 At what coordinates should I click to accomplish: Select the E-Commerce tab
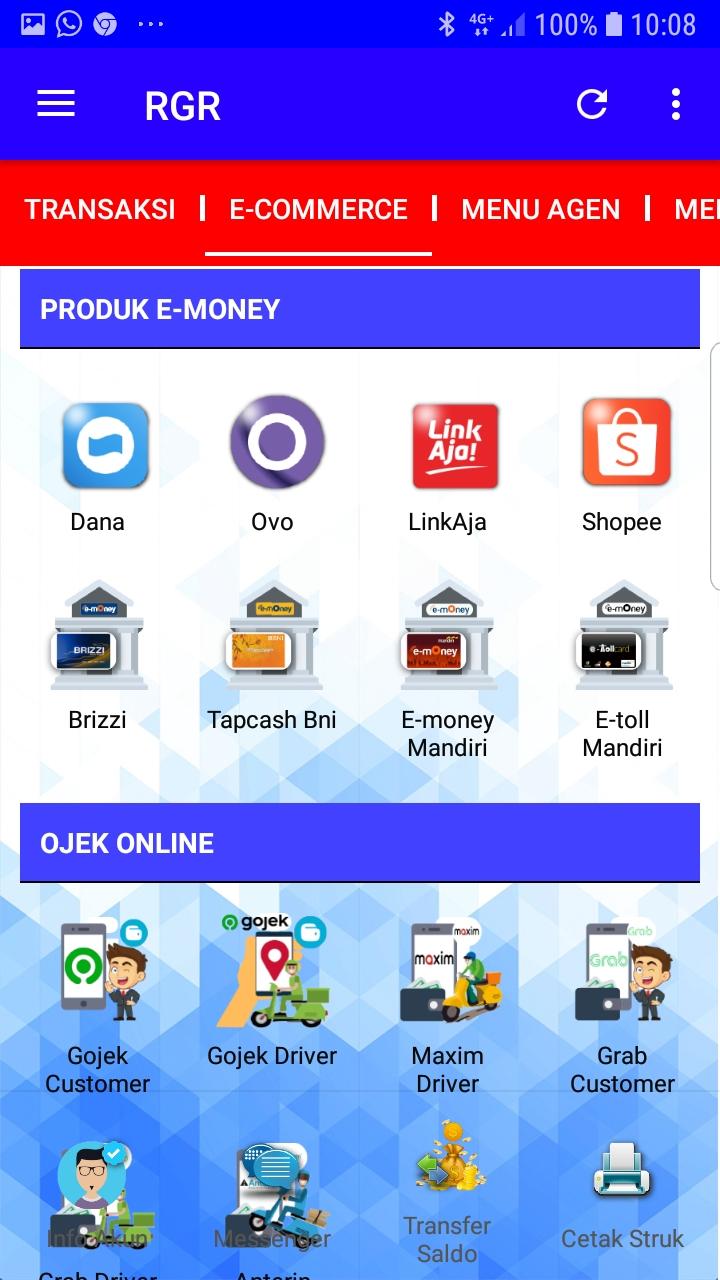click(318, 209)
